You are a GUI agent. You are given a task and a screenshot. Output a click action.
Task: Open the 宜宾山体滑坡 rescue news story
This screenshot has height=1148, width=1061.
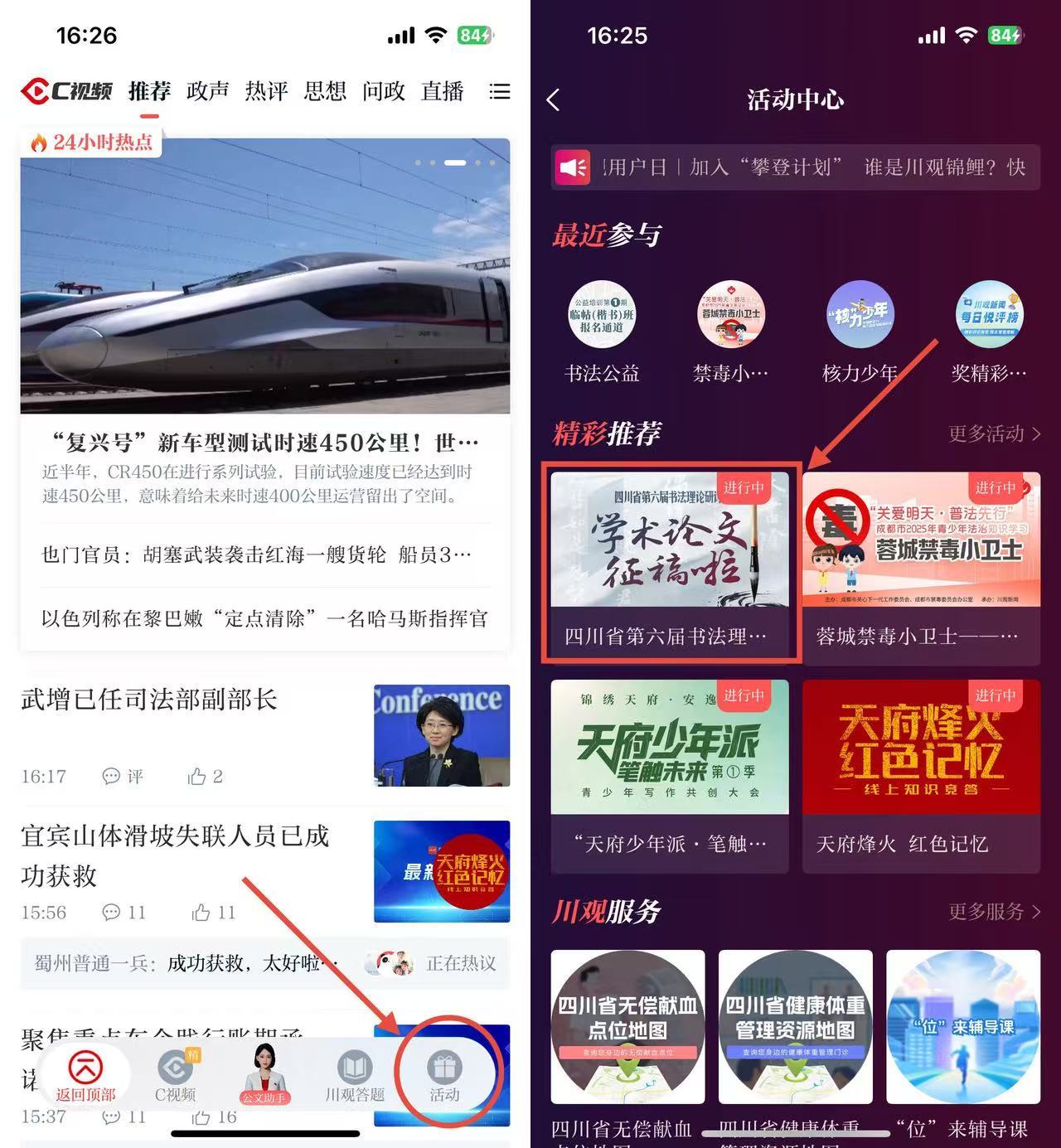click(174, 854)
